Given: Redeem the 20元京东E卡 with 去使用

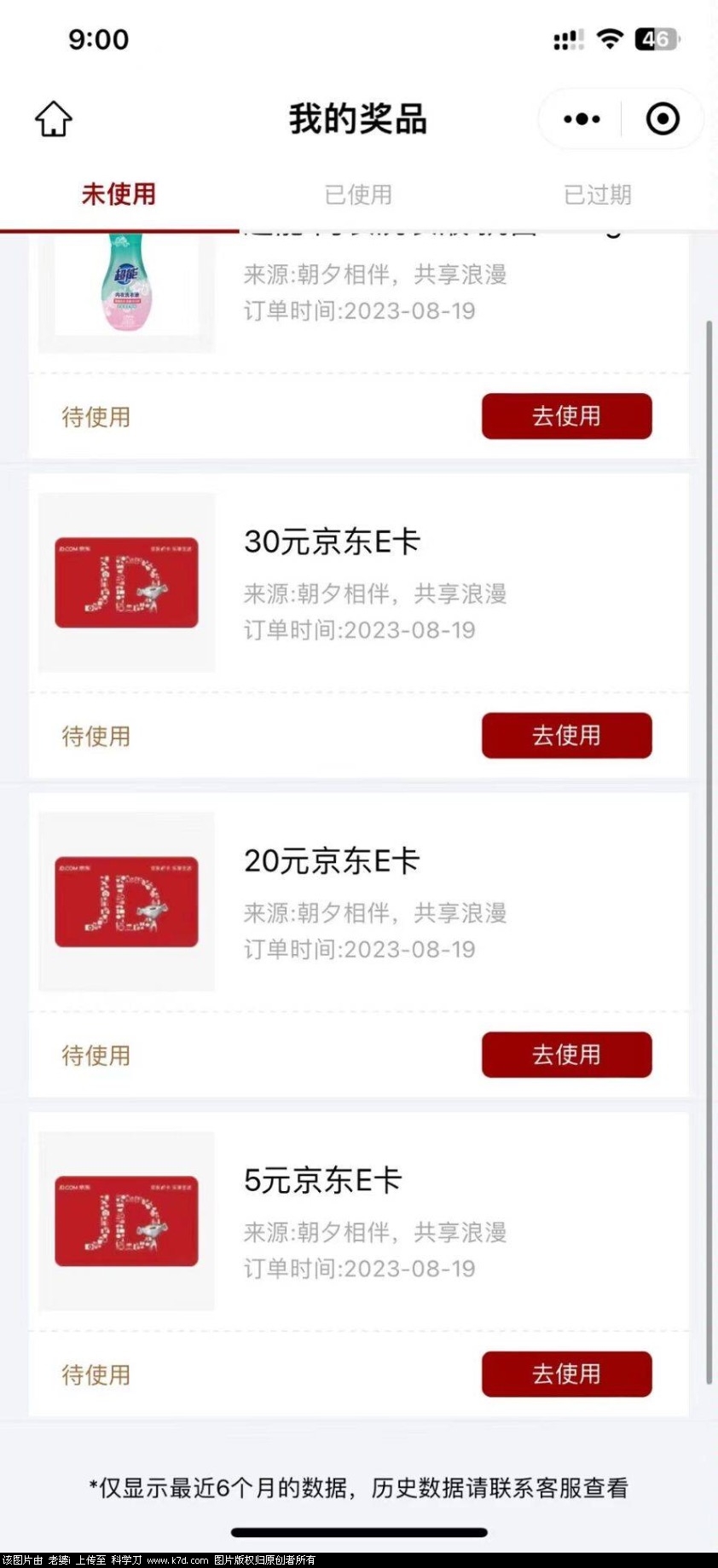Looking at the screenshot, I should point(566,1055).
